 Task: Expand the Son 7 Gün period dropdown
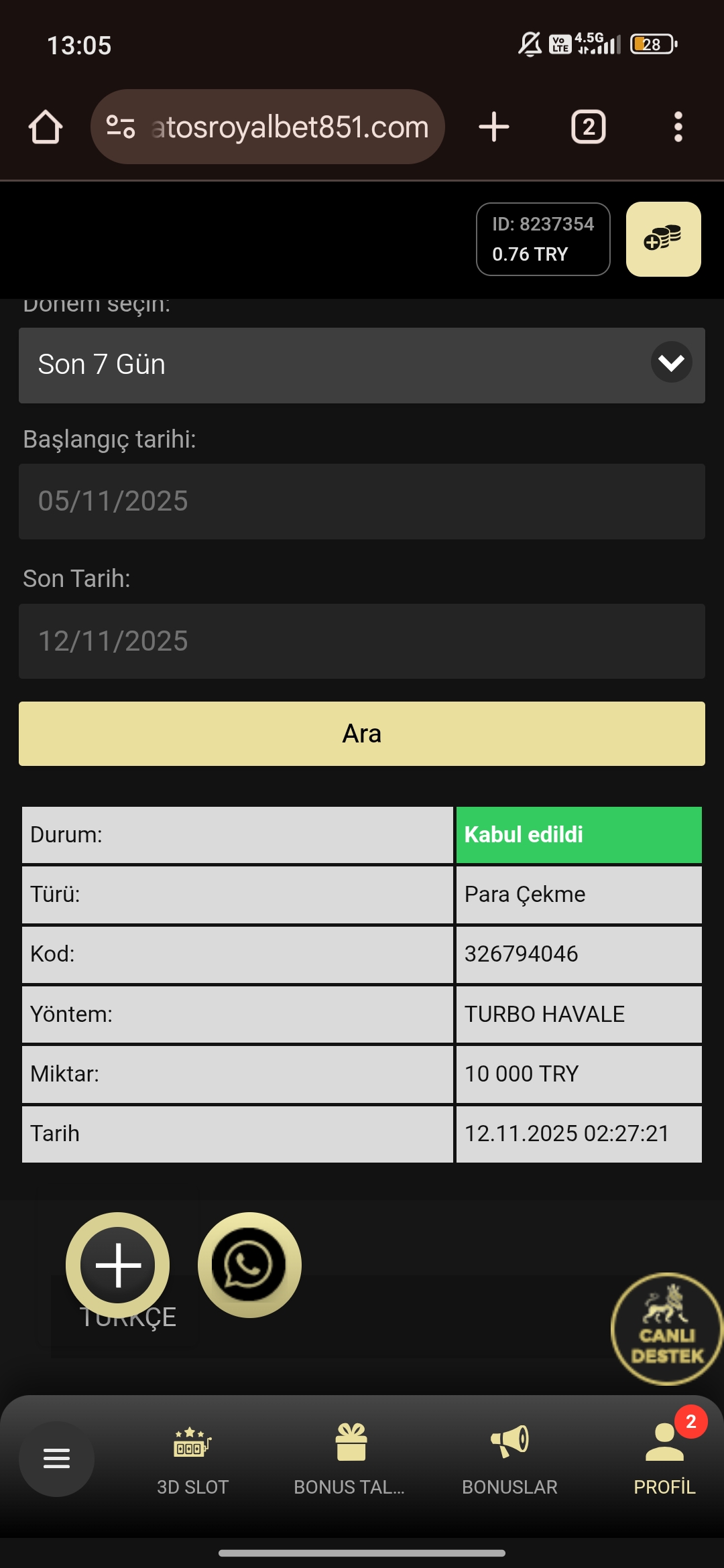click(x=362, y=365)
